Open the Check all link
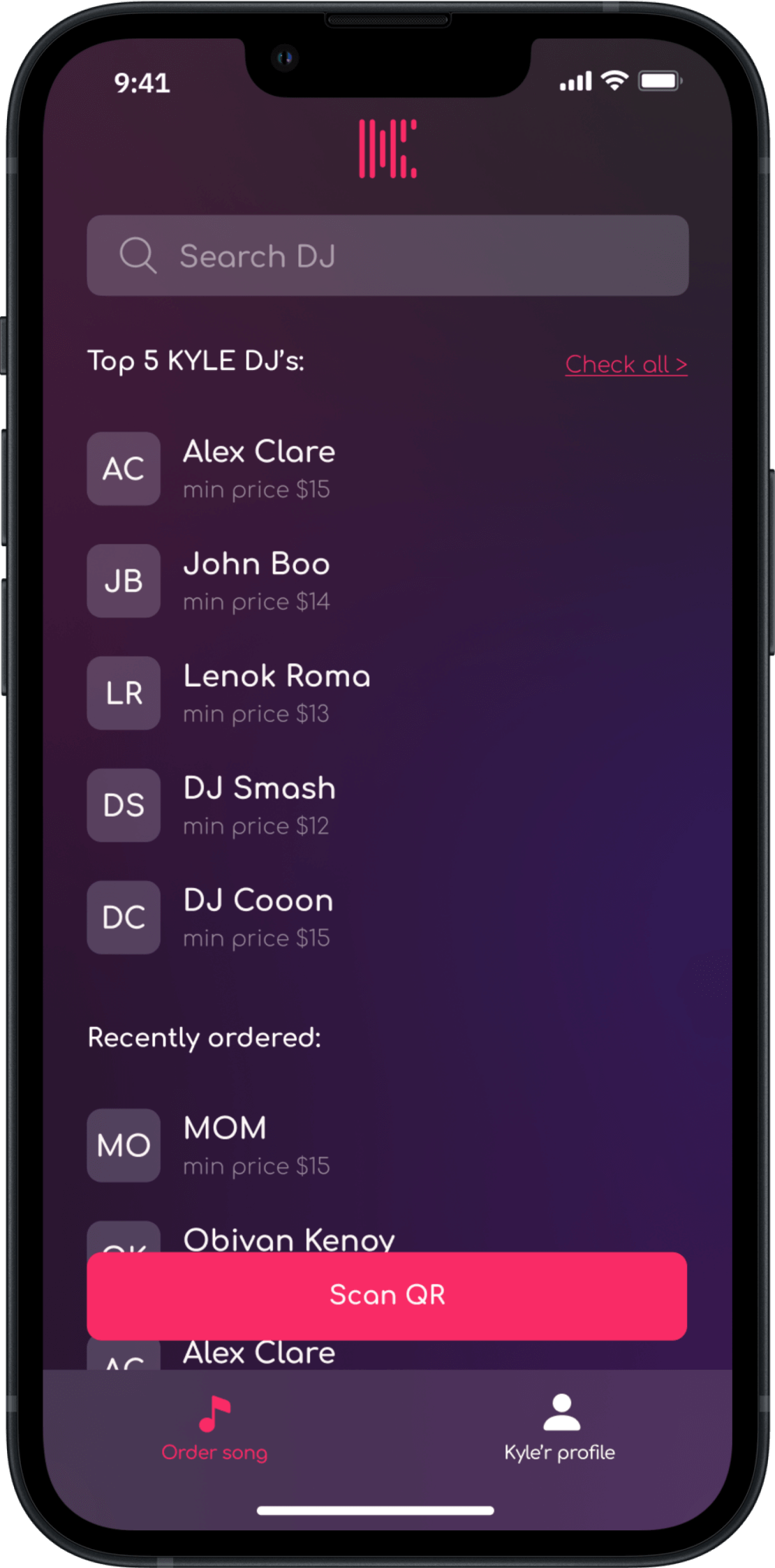Screen dimensions: 775x1568 click(626, 364)
